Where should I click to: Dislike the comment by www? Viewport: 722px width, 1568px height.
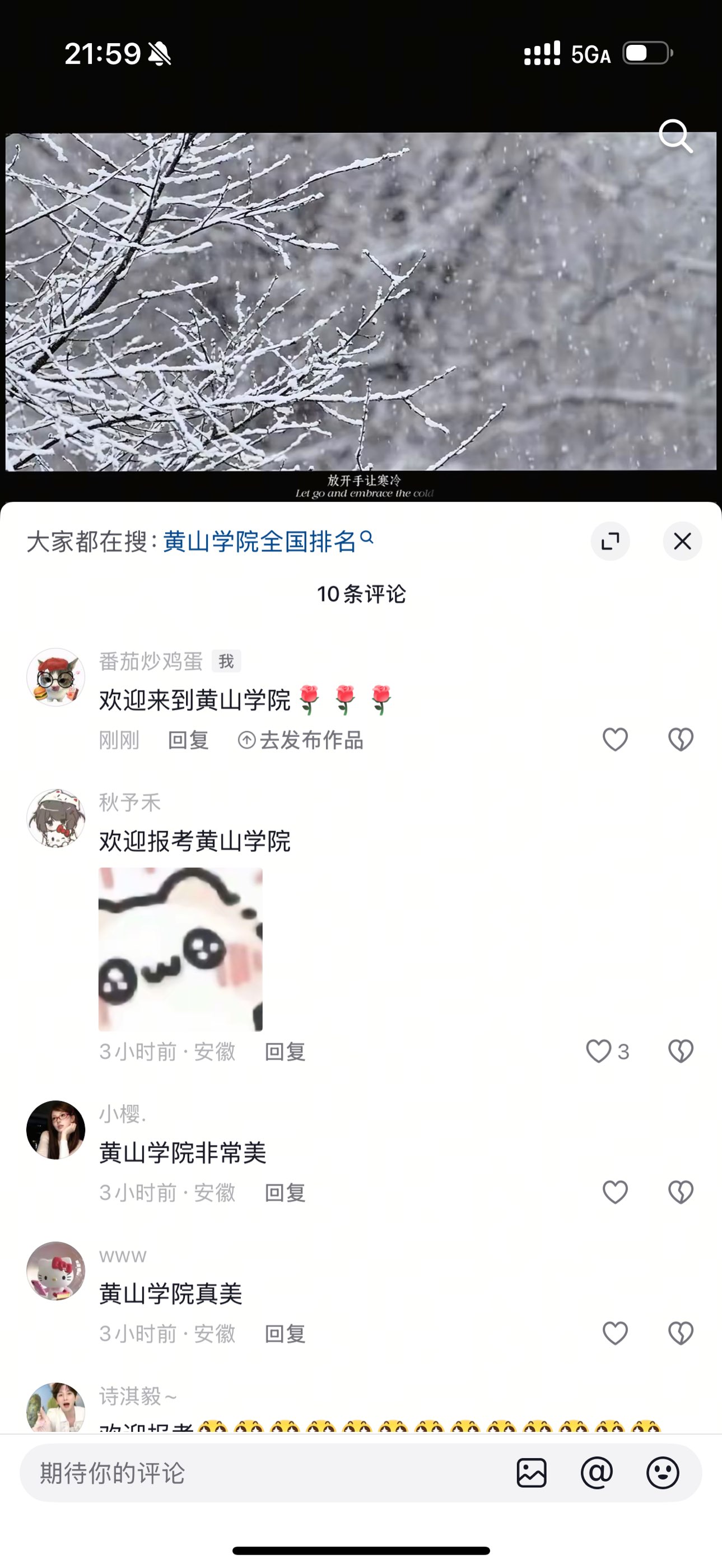click(681, 1334)
